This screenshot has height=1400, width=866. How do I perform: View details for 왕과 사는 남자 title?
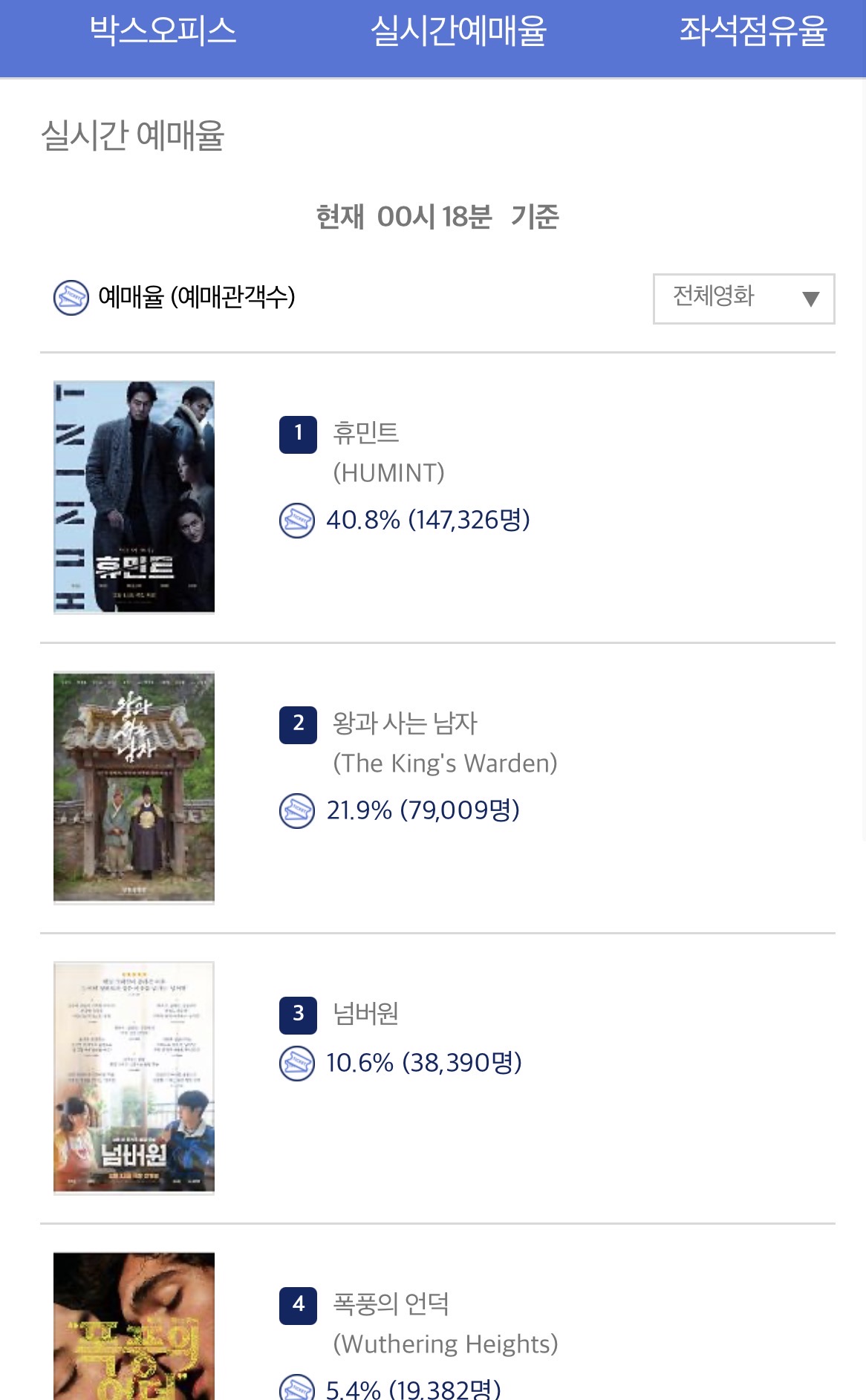pyautogui.click(x=444, y=743)
